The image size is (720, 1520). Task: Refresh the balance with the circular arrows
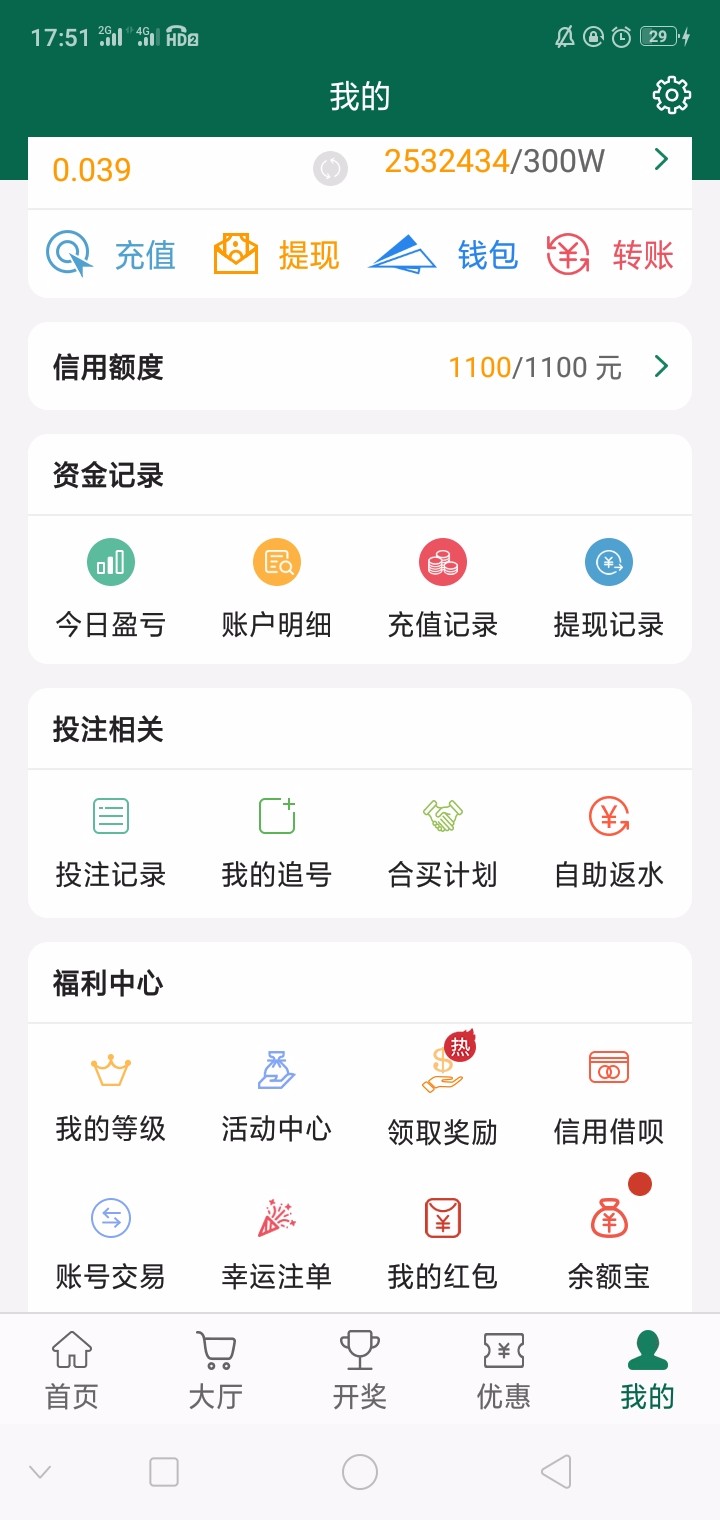330,168
